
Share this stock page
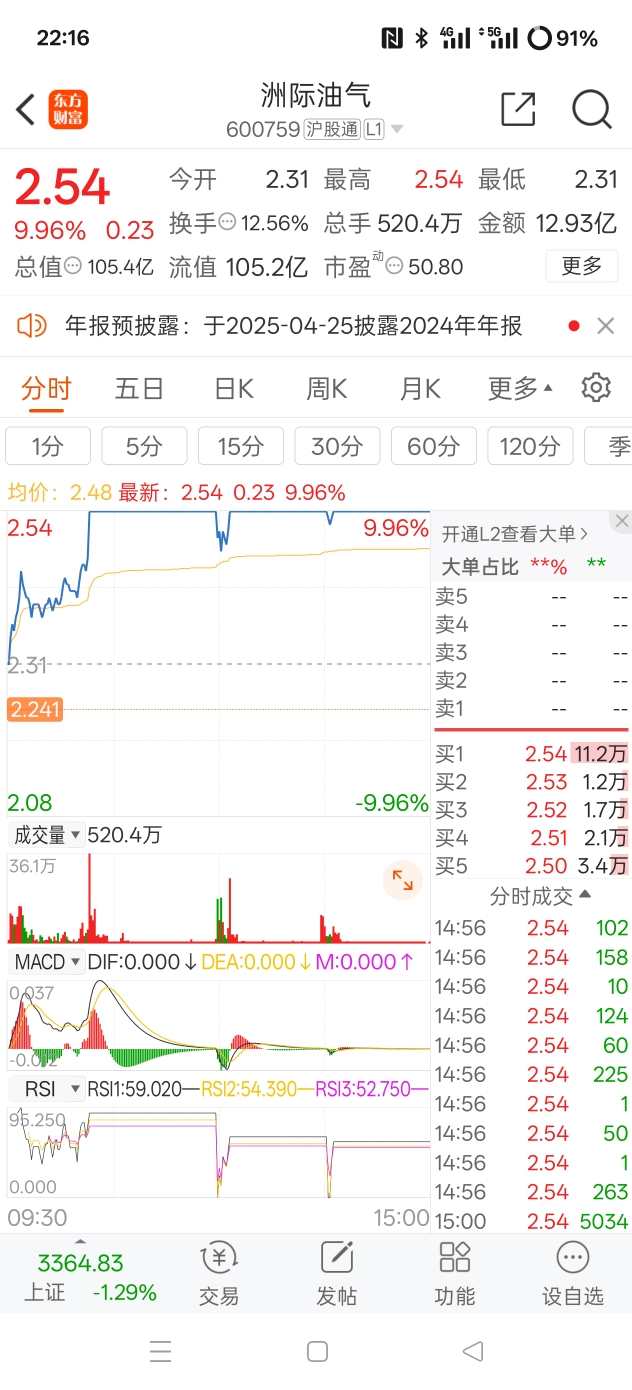pyautogui.click(x=518, y=109)
